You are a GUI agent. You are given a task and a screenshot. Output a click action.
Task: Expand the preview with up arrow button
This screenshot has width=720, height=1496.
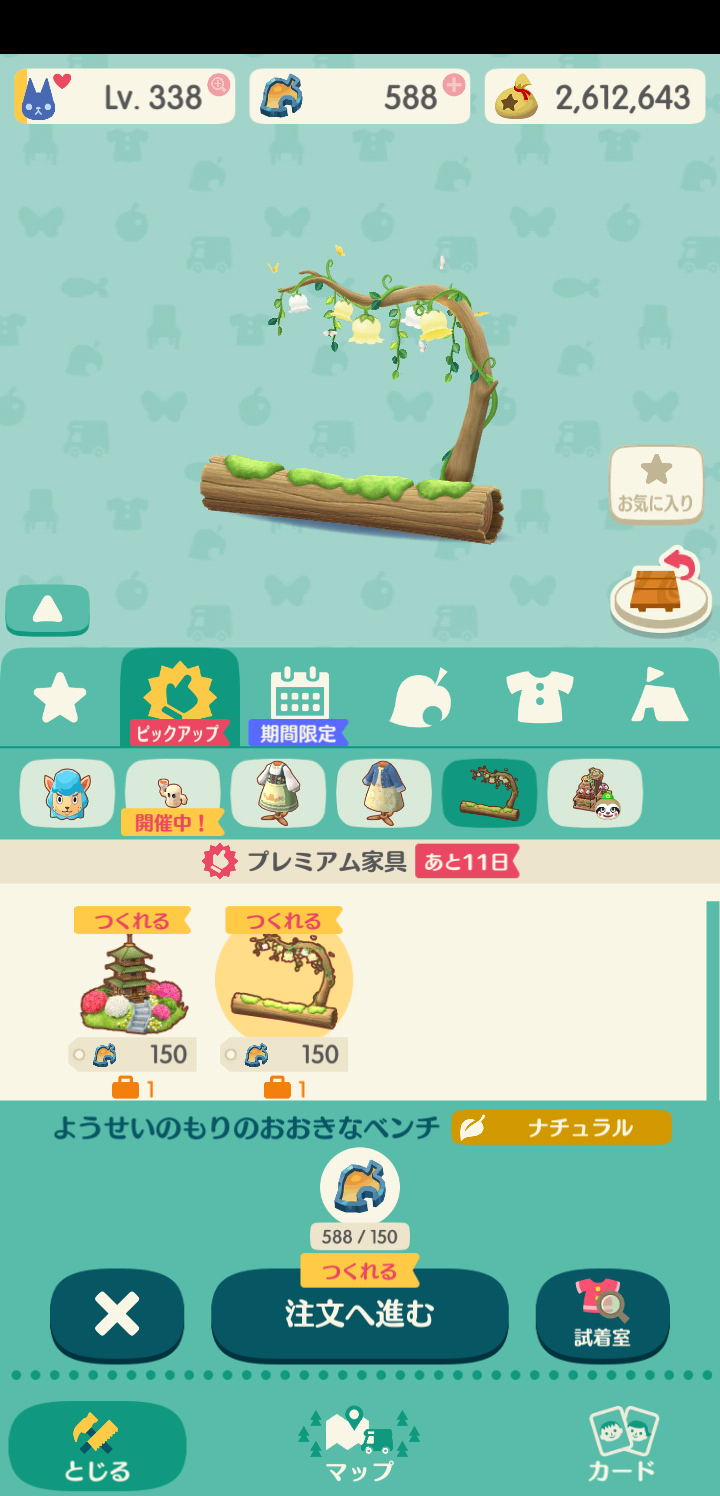(47, 610)
